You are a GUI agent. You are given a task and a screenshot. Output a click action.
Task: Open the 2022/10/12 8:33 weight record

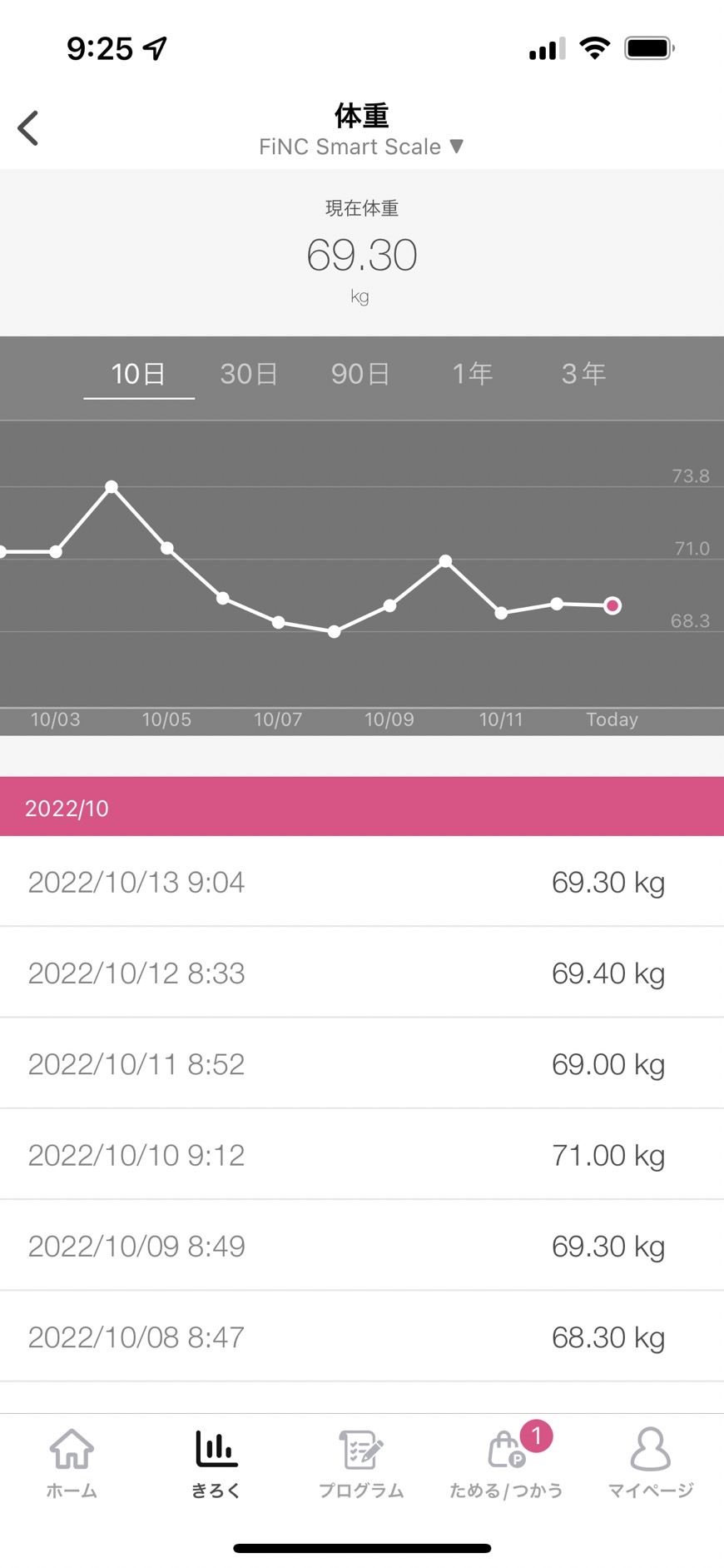[x=362, y=973]
